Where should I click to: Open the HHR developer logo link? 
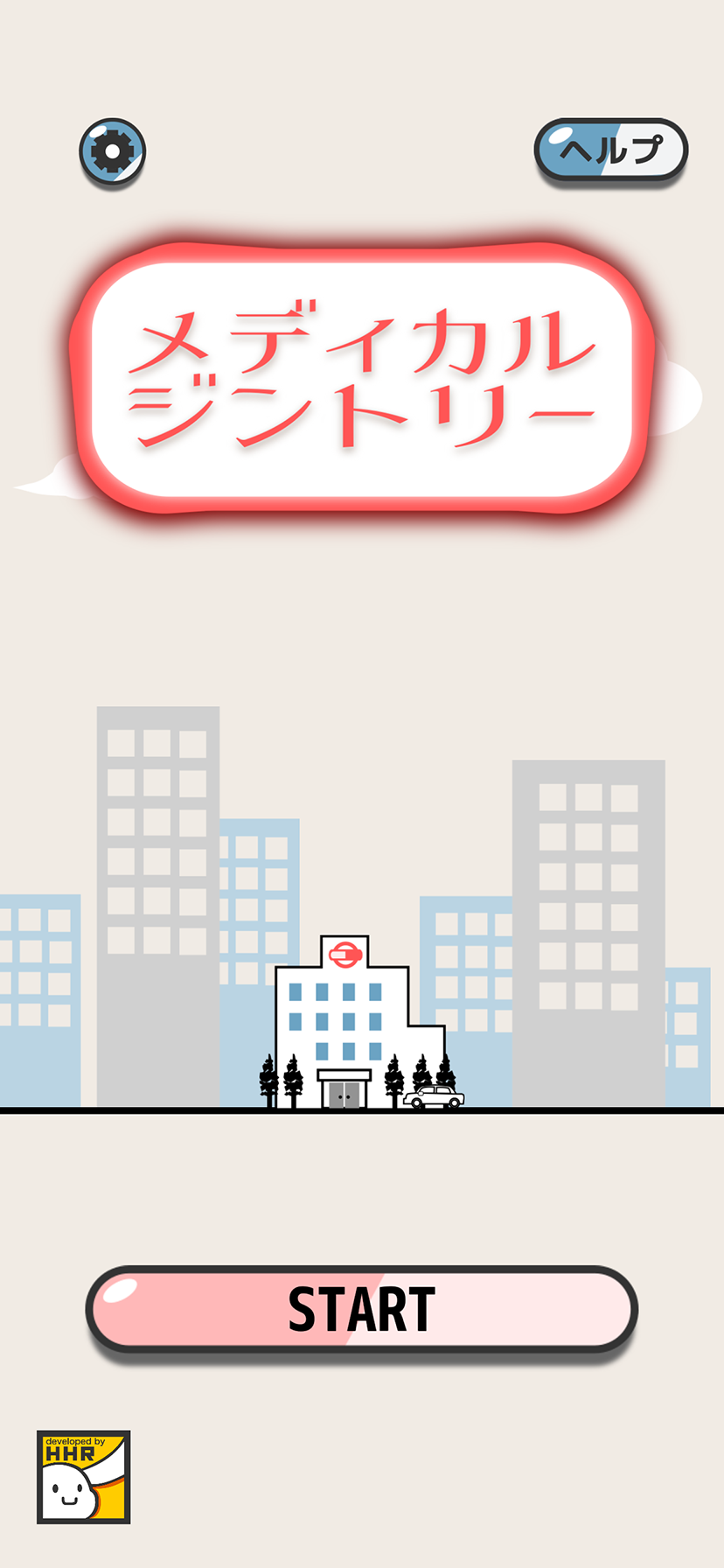[x=84, y=1477]
